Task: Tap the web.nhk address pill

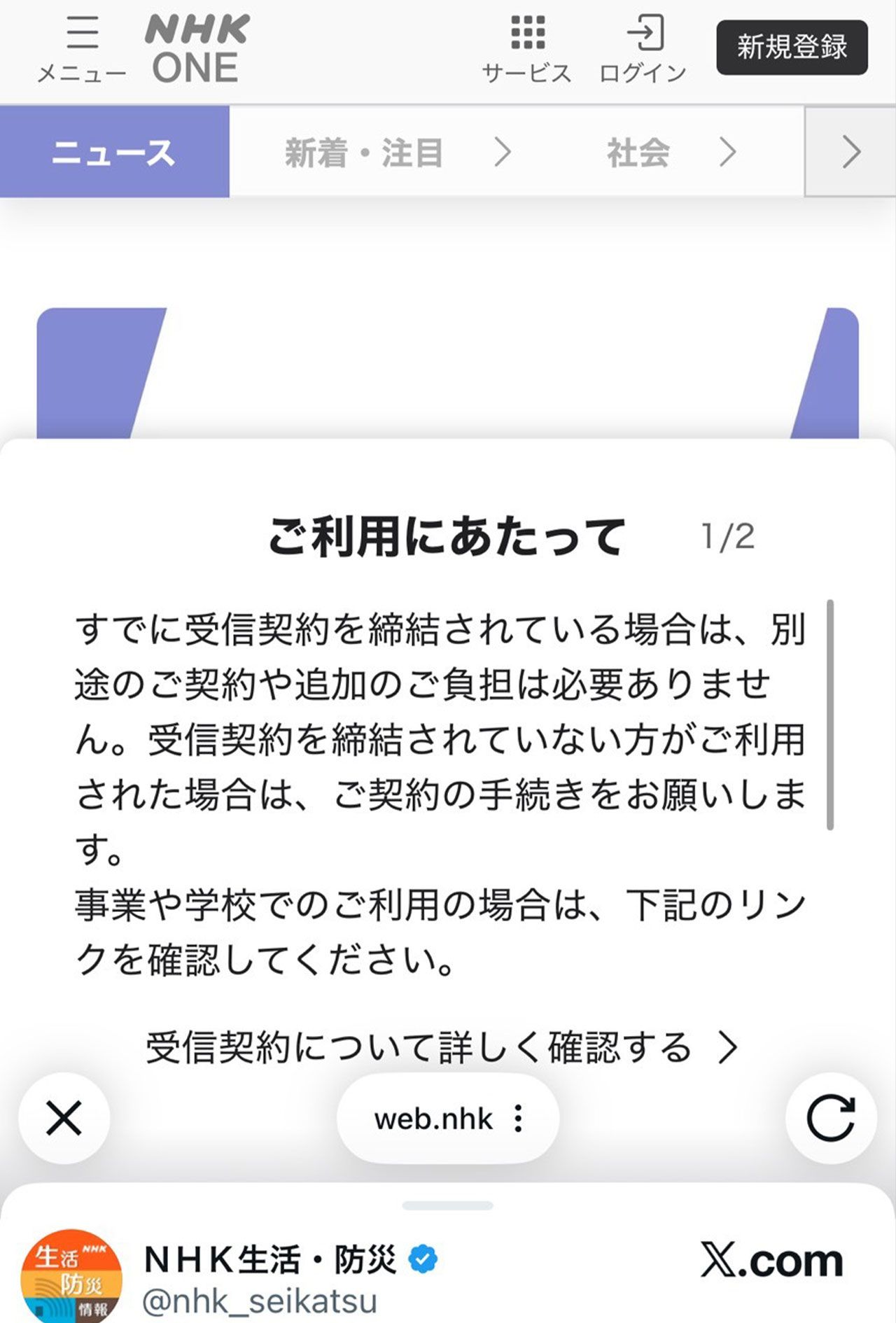Action: tap(434, 1118)
